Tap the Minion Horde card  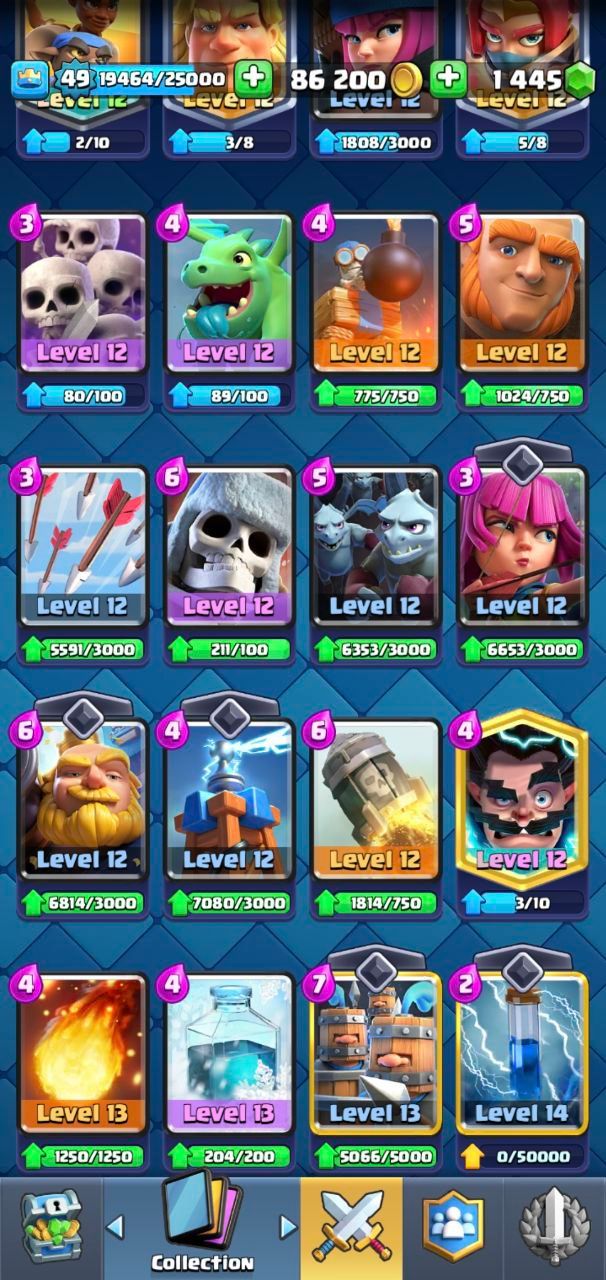(x=375, y=548)
